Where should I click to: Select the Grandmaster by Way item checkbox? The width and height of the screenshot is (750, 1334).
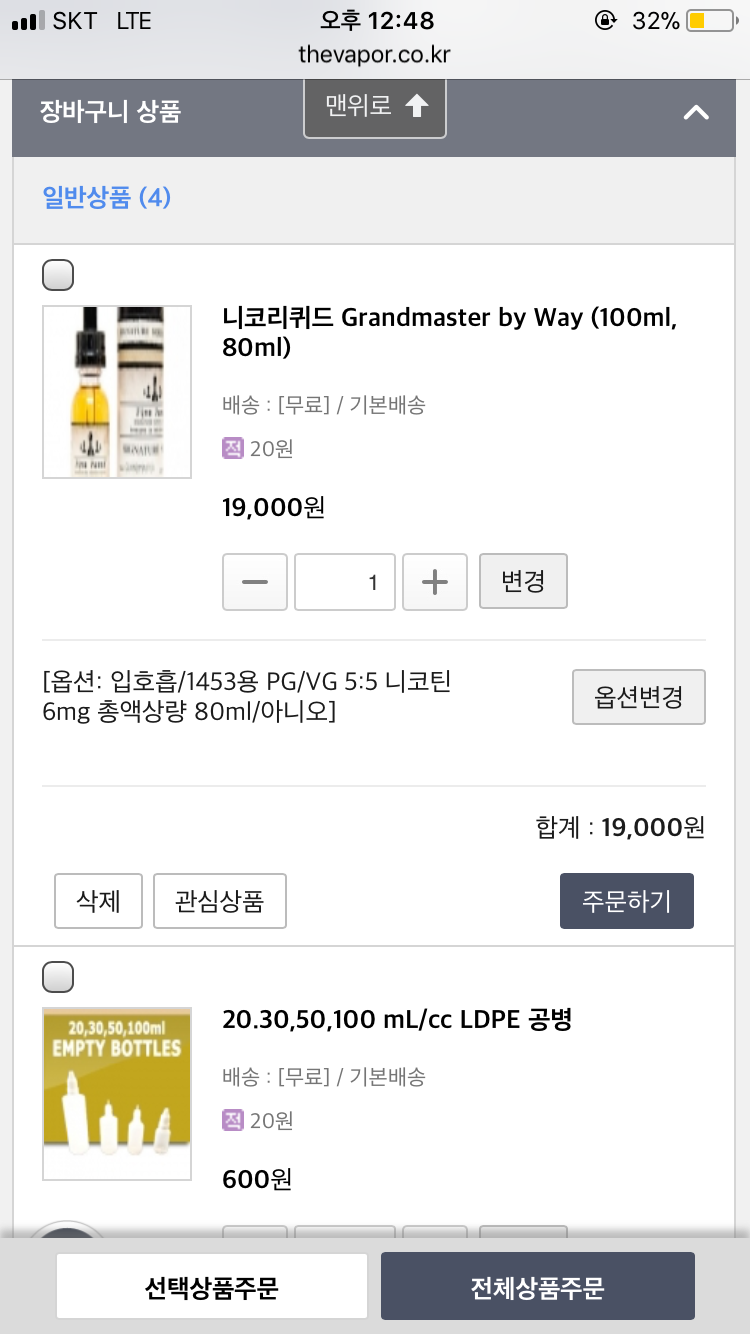(x=58, y=275)
